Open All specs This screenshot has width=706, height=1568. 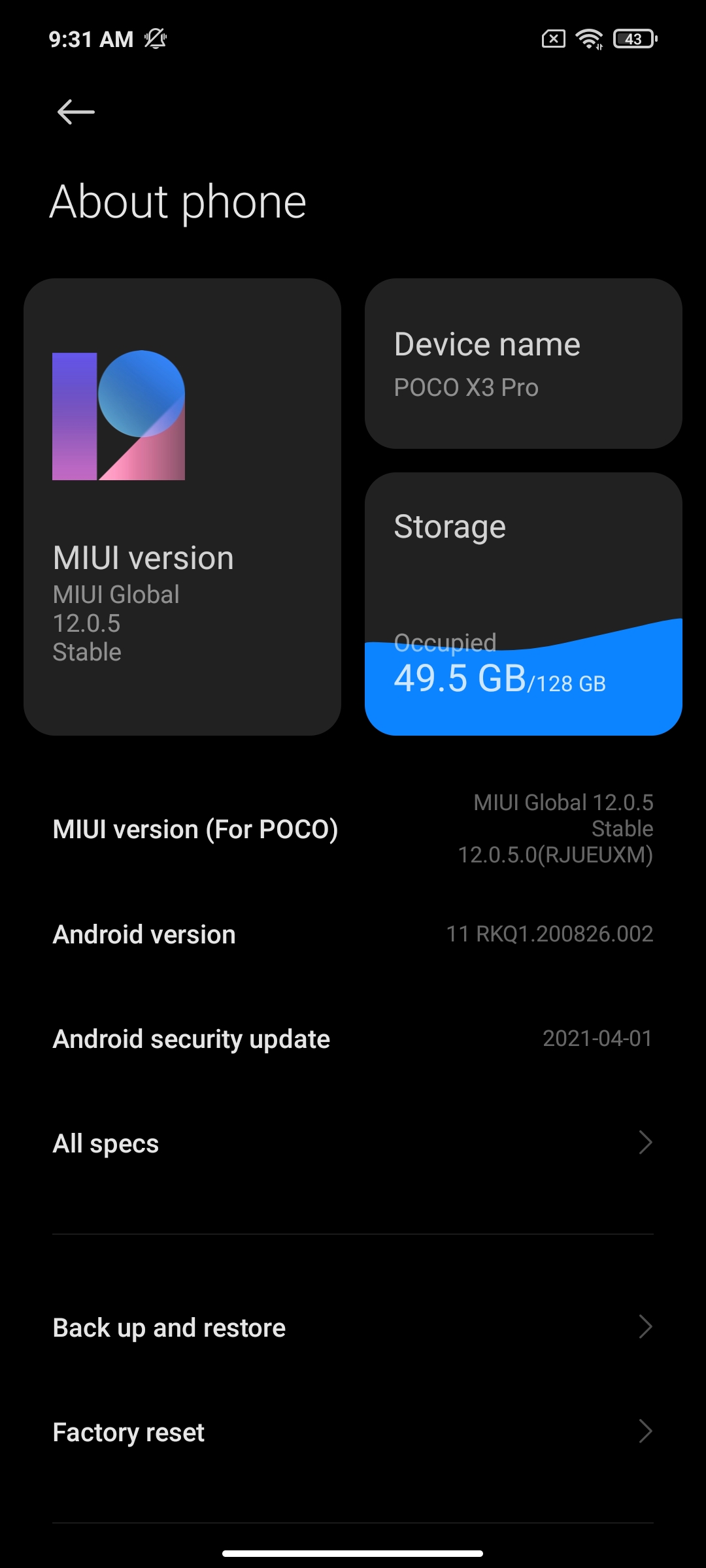coord(353,1143)
